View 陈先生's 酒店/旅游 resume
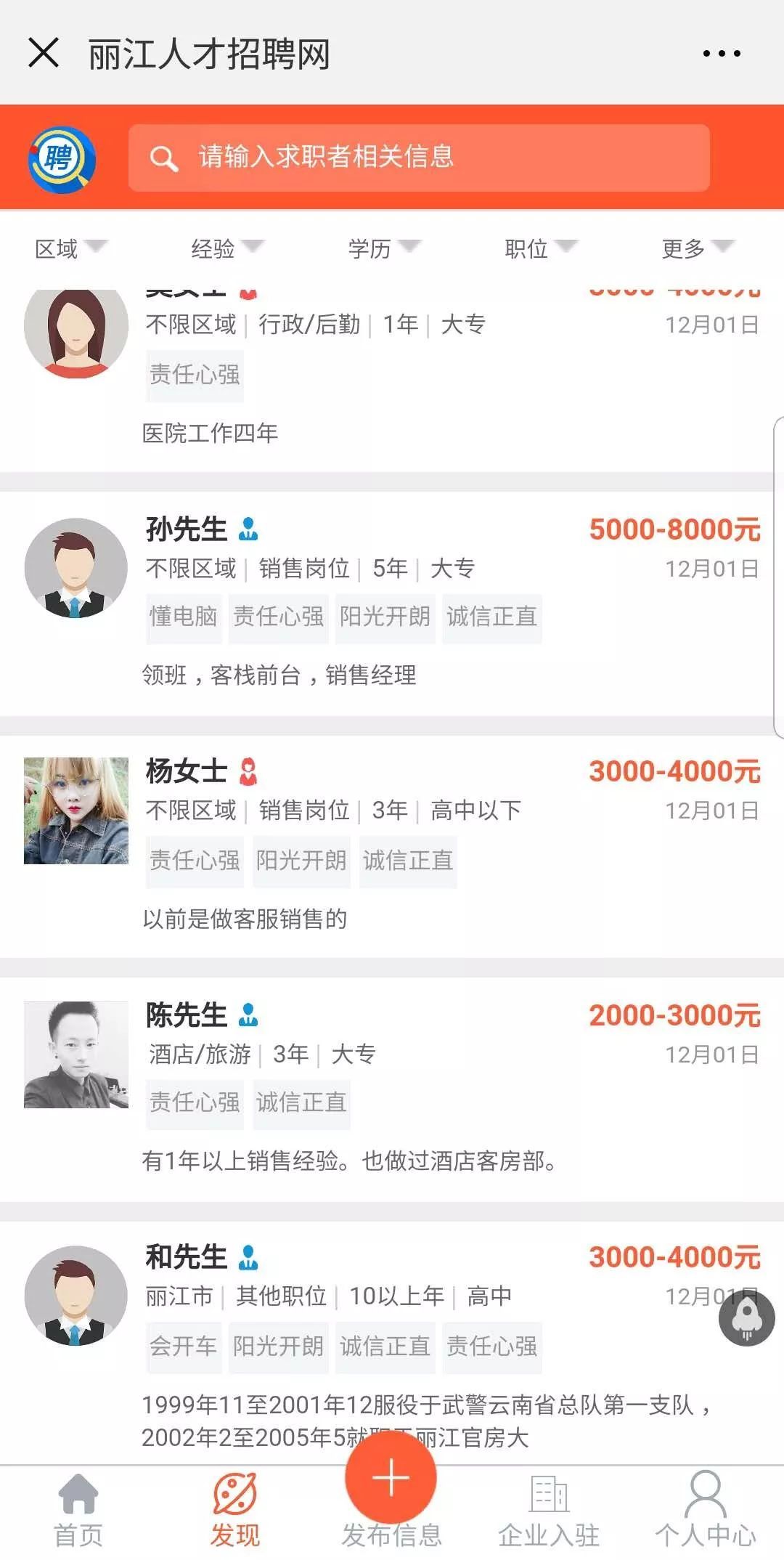Image resolution: width=784 pixels, height=1560 pixels. click(392, 1088)
